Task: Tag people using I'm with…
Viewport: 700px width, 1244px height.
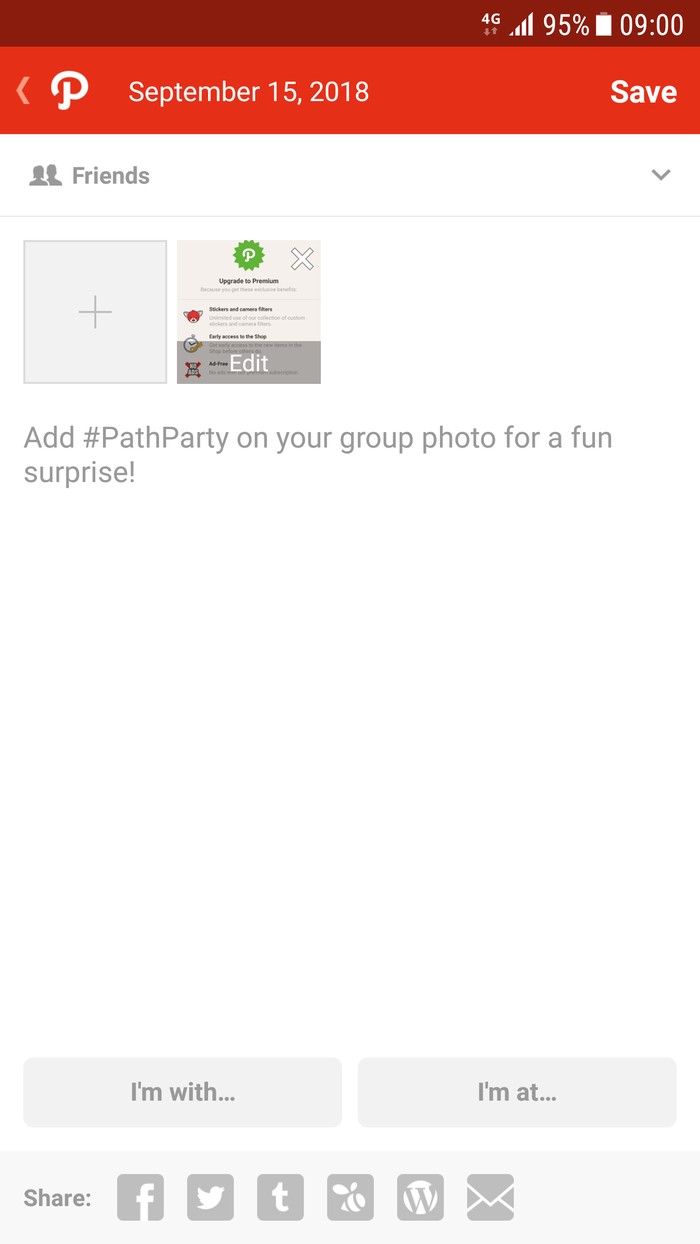Action: 183,1092
